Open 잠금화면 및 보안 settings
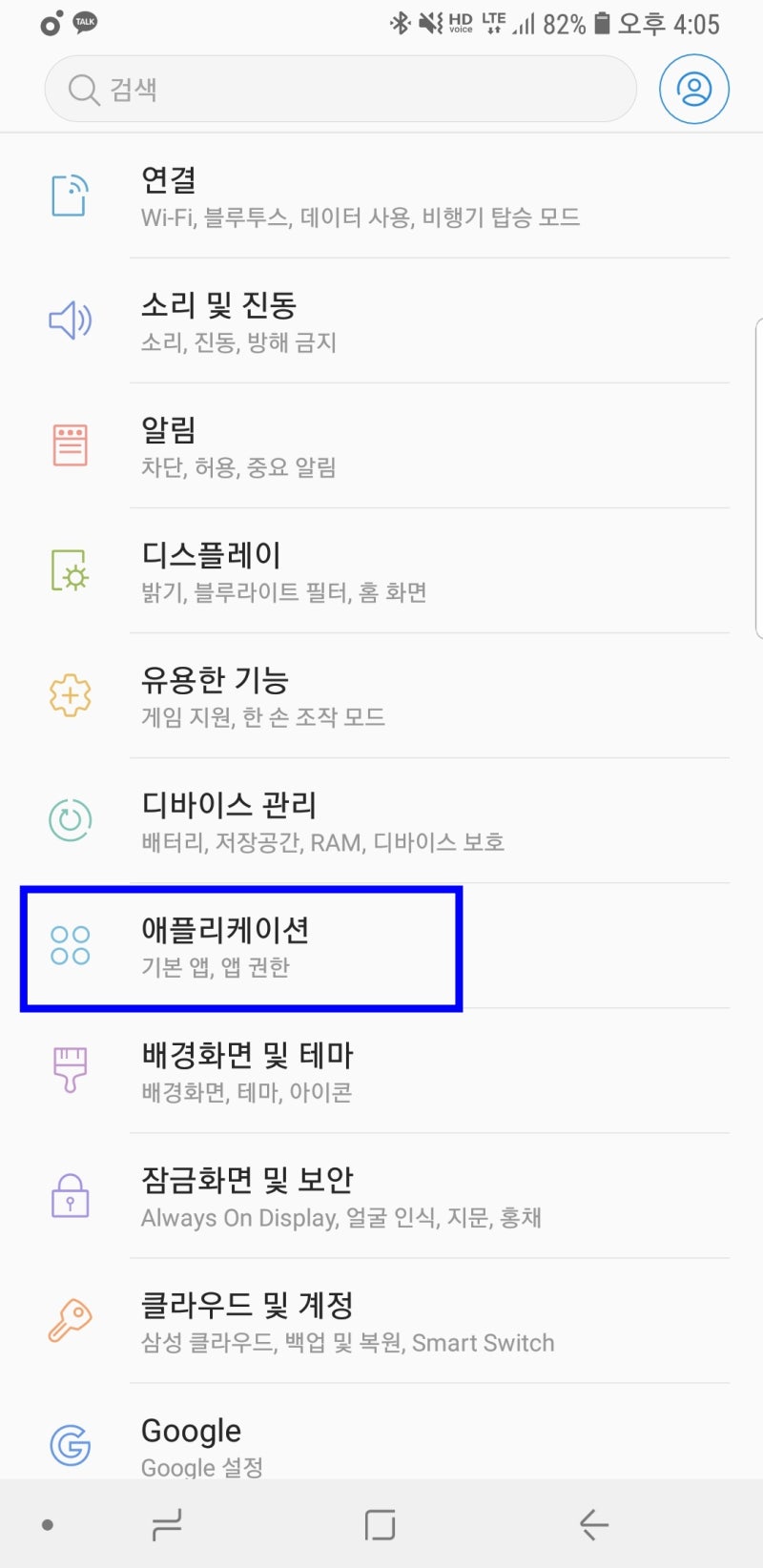The width and height of the screenshot is (763, 1568). click(381, 1195)
